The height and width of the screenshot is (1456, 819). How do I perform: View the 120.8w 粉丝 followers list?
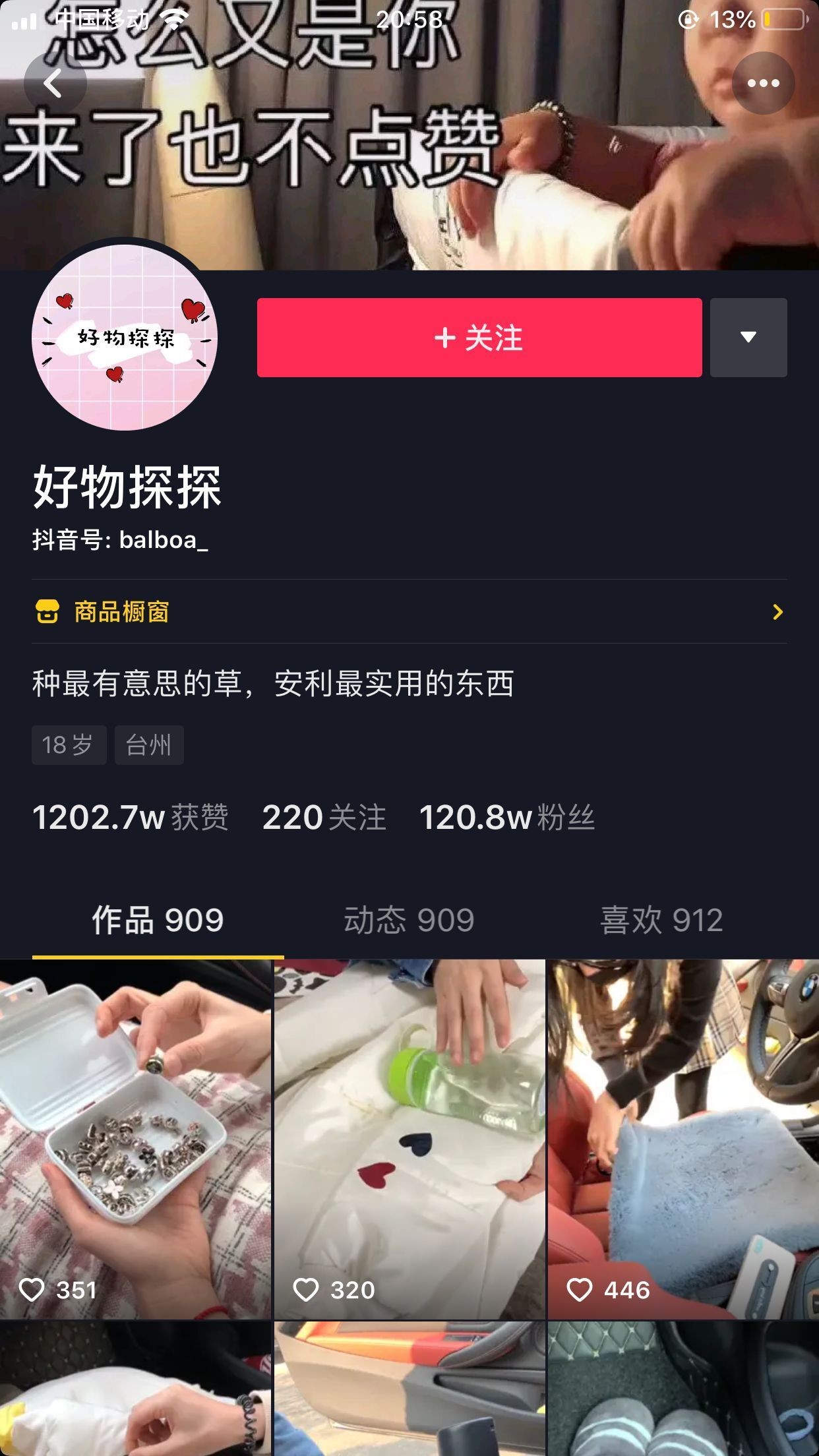tap(506, 818)
